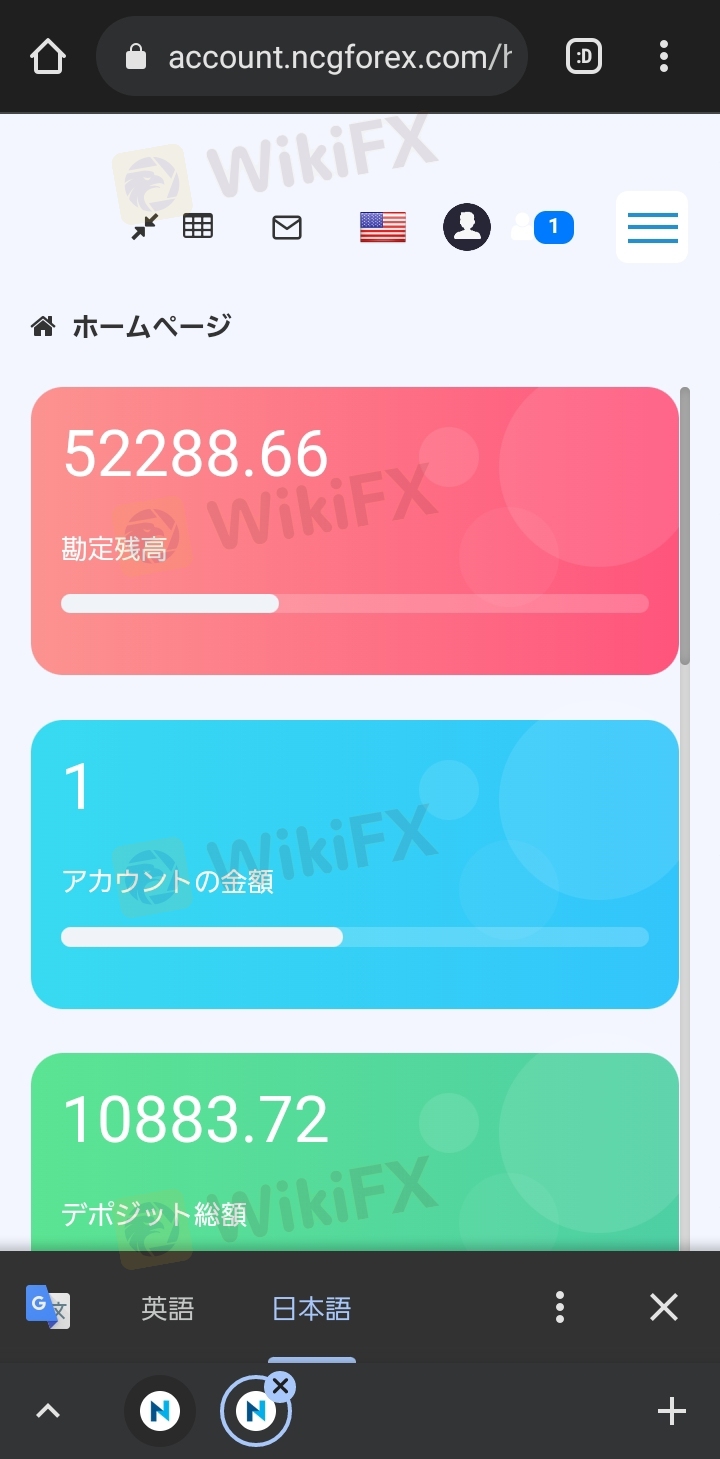720x1459 pixels.
Task: Change language via US flag
Action: point(382,228)
